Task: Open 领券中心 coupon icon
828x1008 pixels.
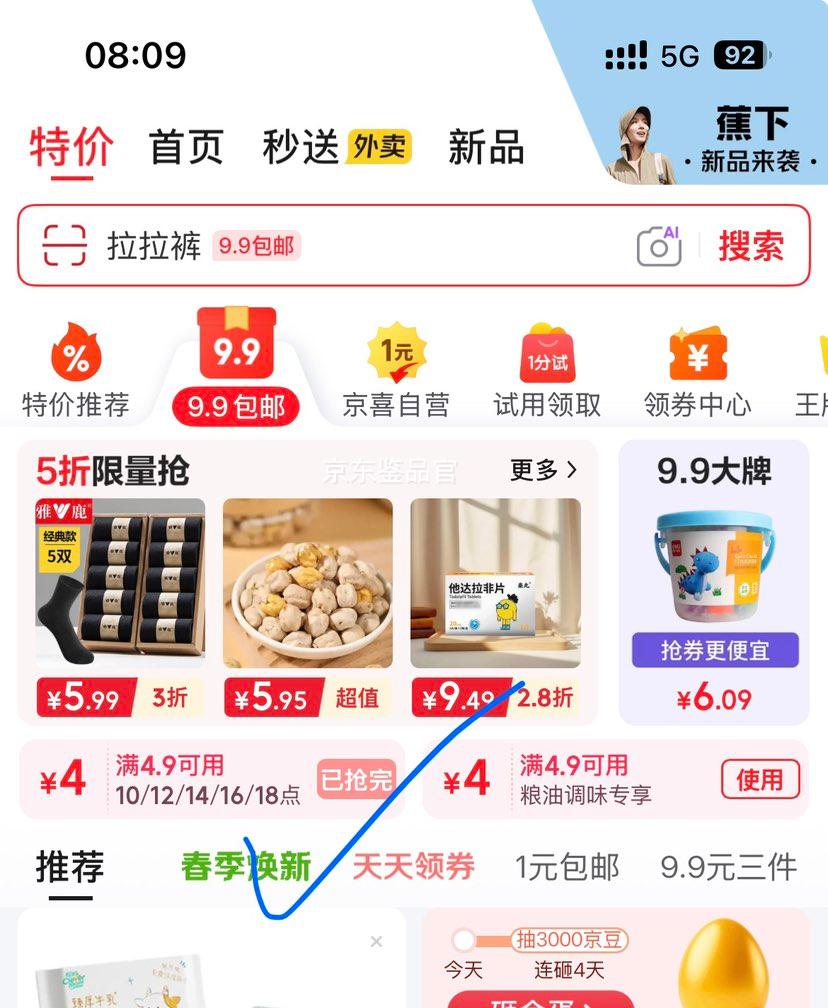Action: point(698,350)
